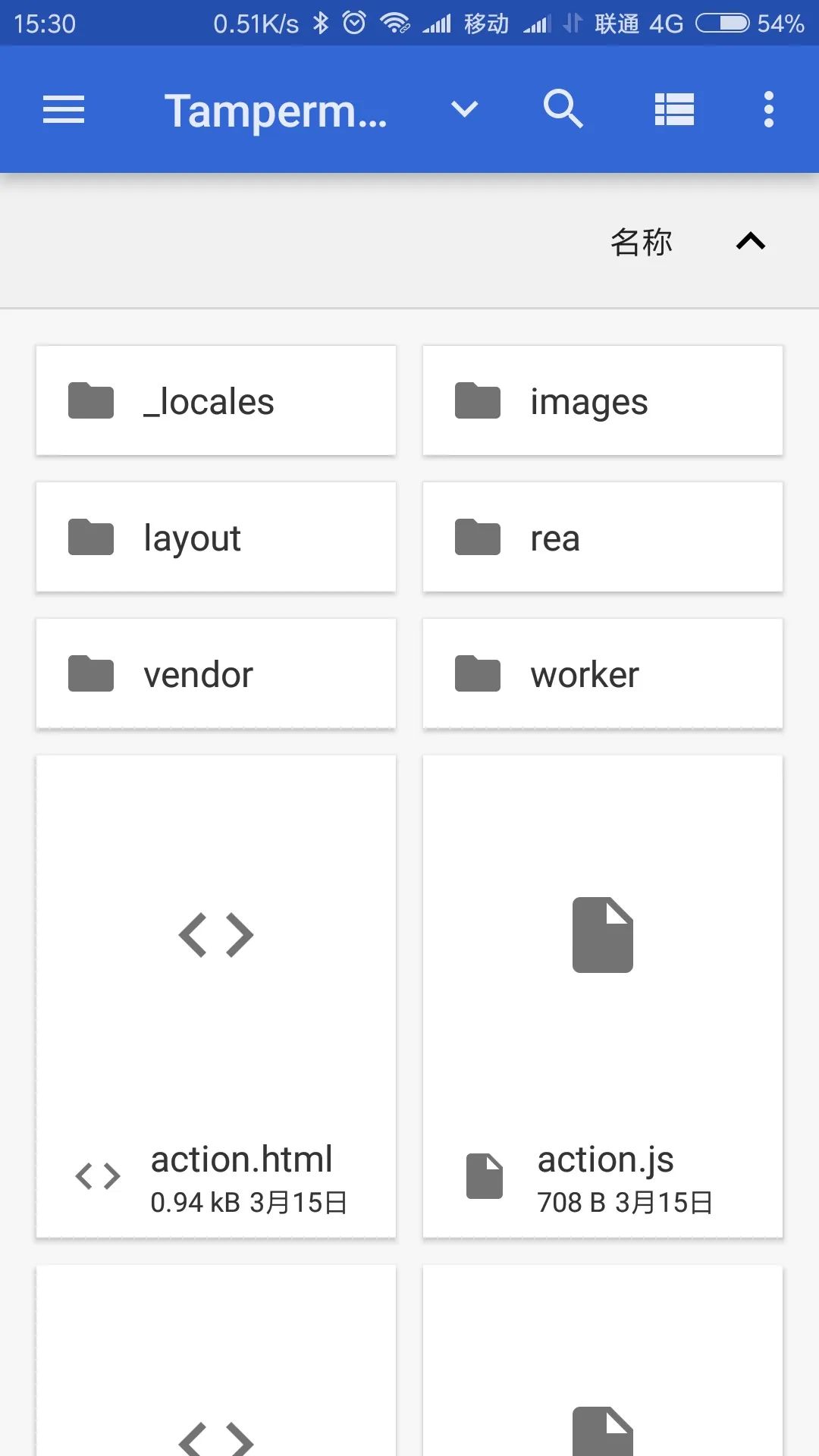
Task: Switch to list view layout
Action: tap(674, 110)
